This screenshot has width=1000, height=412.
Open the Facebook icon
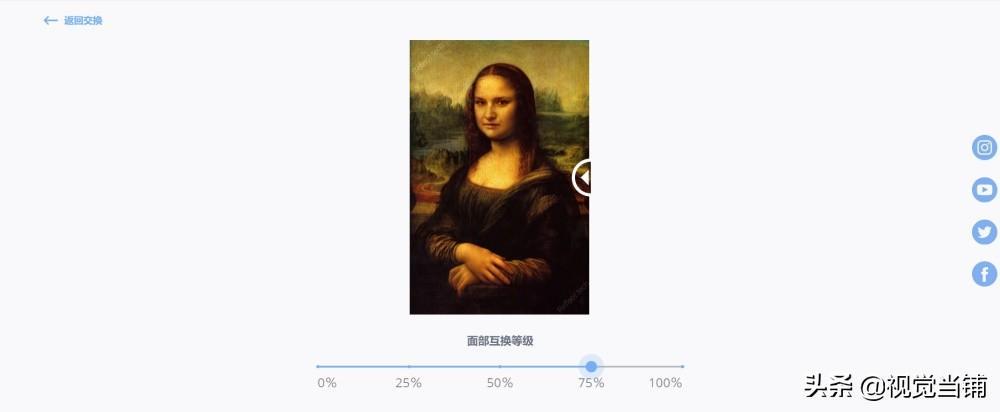[x=985, y=274]
